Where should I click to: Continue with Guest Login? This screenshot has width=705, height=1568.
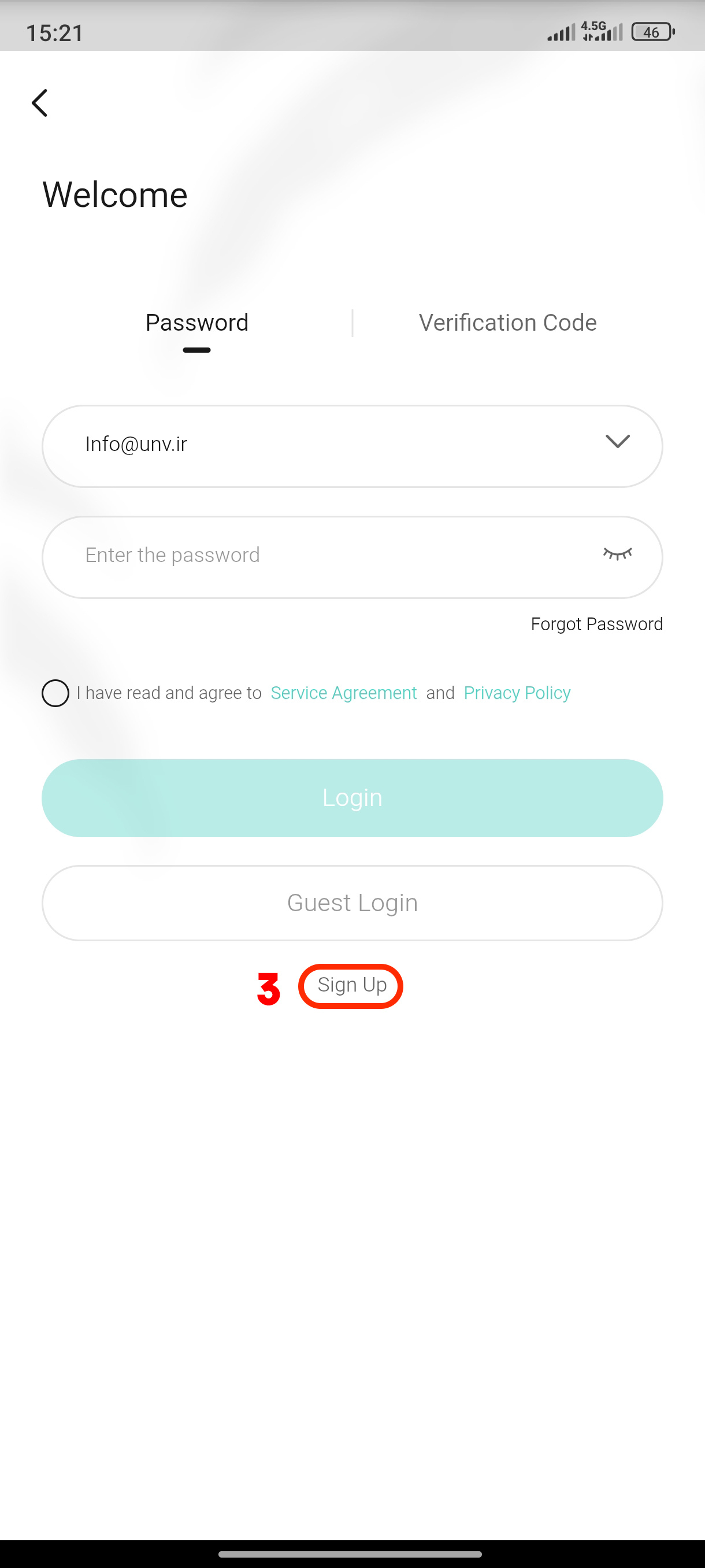(352, 903)
